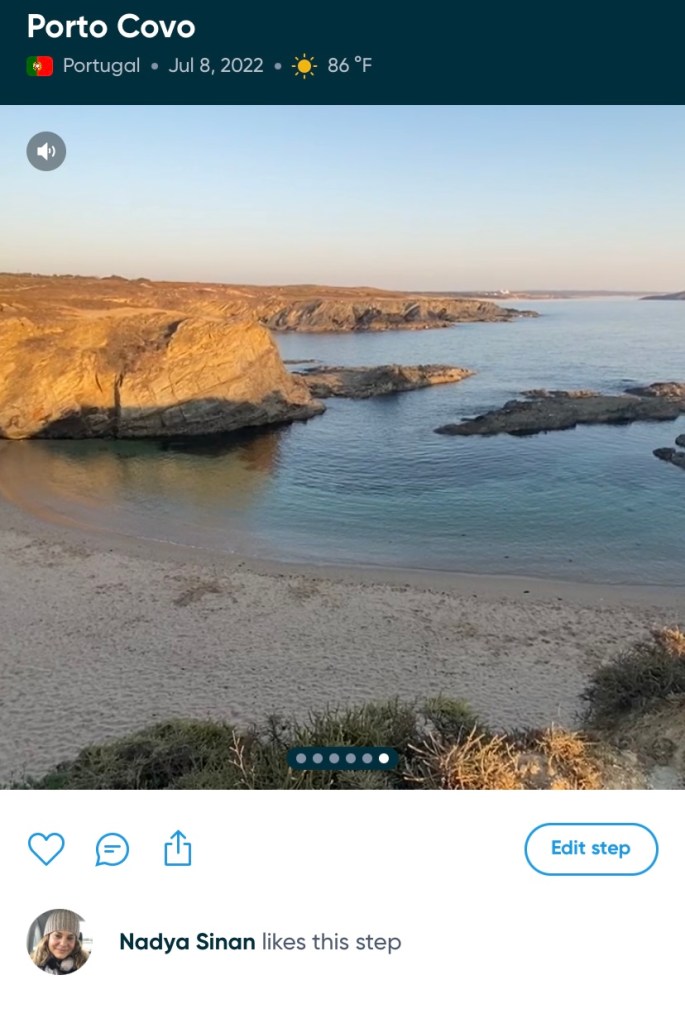The image size is (685, 1023).
Task: Tap the Edit step button
Action: tap(591, 849)
